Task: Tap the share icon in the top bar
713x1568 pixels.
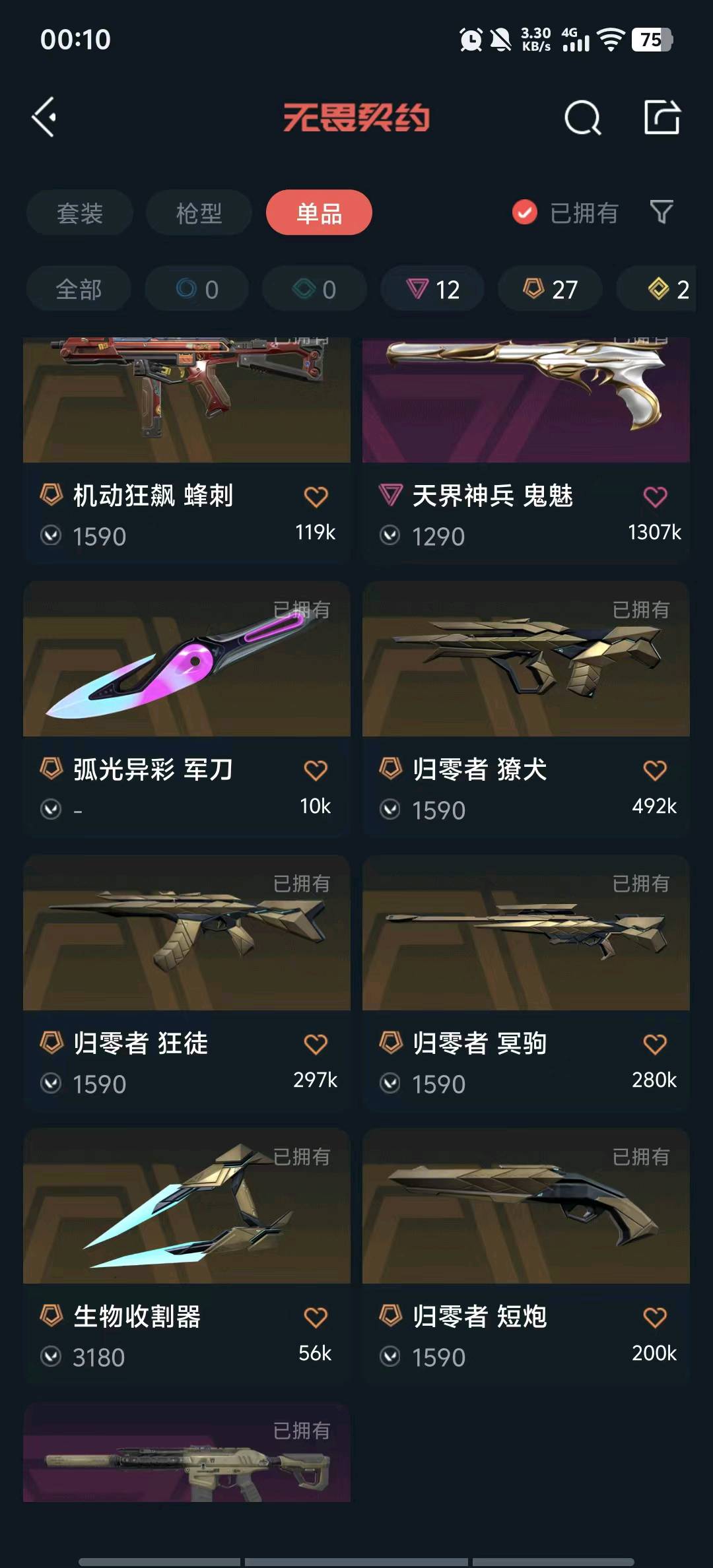Action: [662, 117]
